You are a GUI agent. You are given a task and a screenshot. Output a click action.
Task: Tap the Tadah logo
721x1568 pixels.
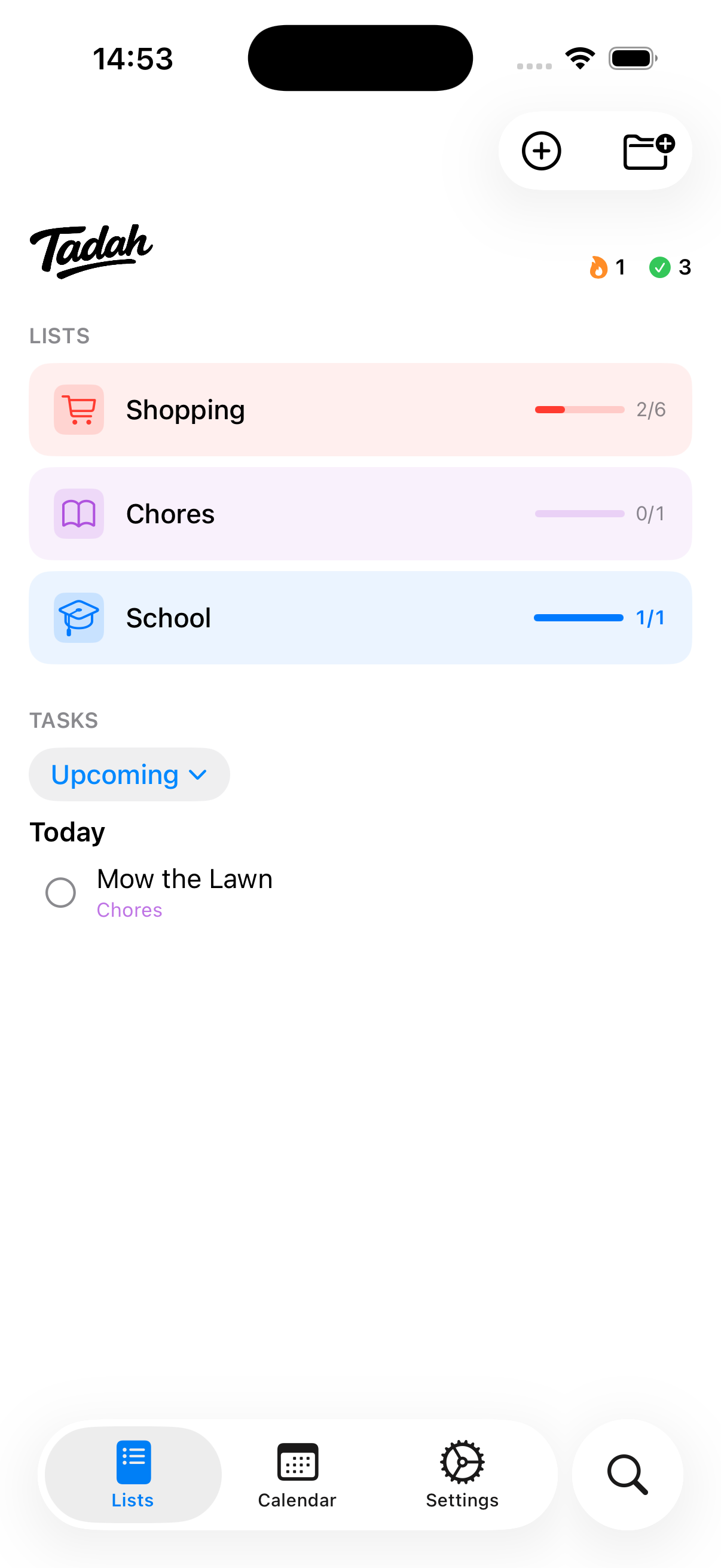point(90,249)
